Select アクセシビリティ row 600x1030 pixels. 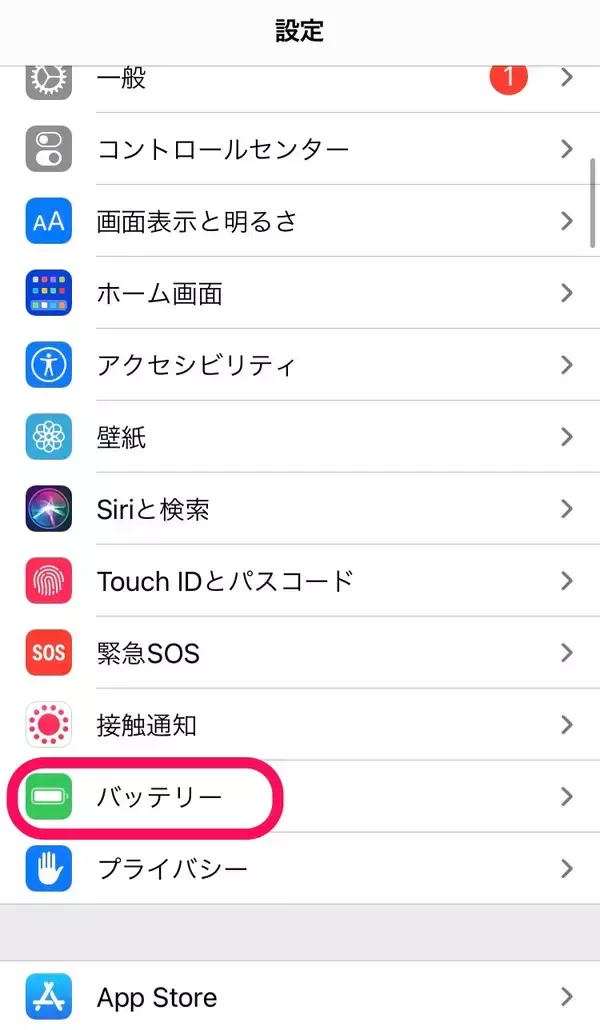300,365
